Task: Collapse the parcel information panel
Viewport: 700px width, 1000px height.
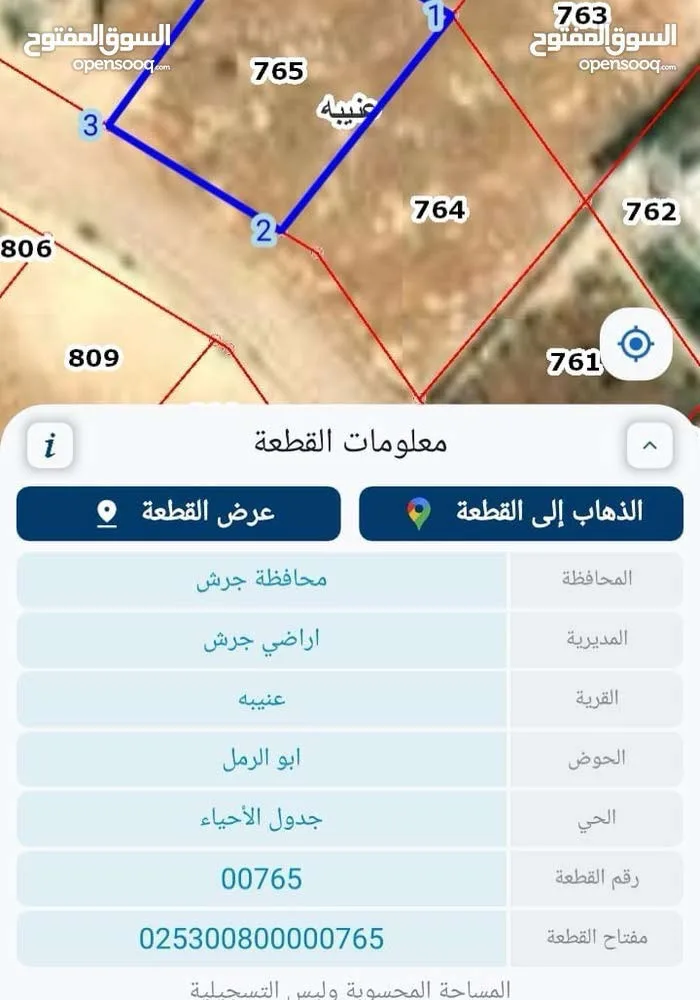Action: (649, 445)
